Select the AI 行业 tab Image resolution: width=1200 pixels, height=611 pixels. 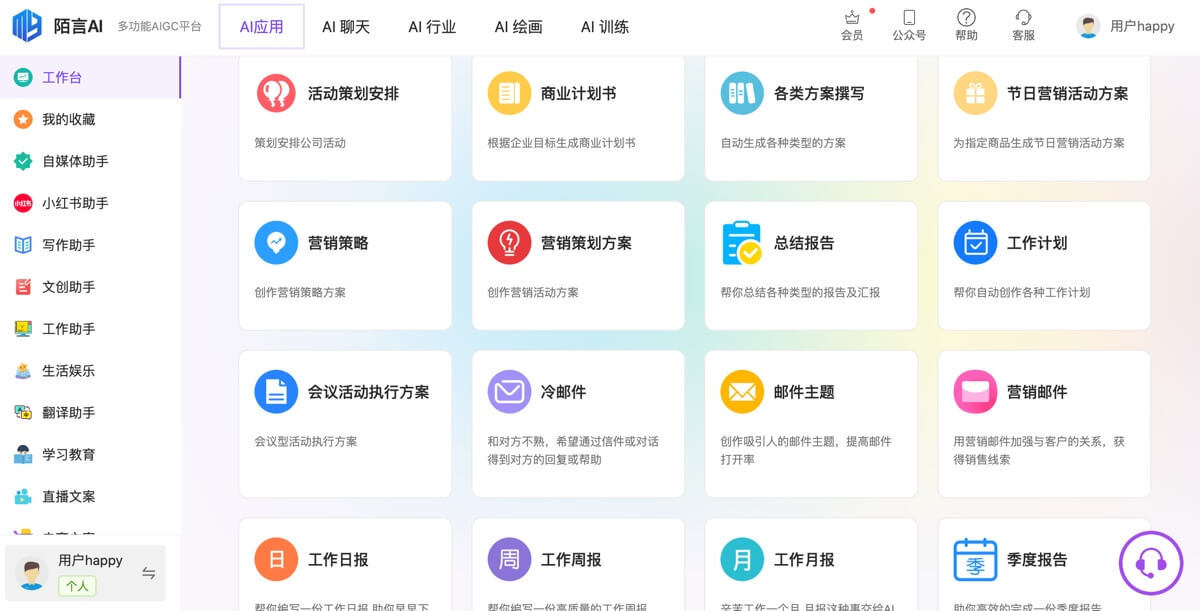tap(432, 27)
